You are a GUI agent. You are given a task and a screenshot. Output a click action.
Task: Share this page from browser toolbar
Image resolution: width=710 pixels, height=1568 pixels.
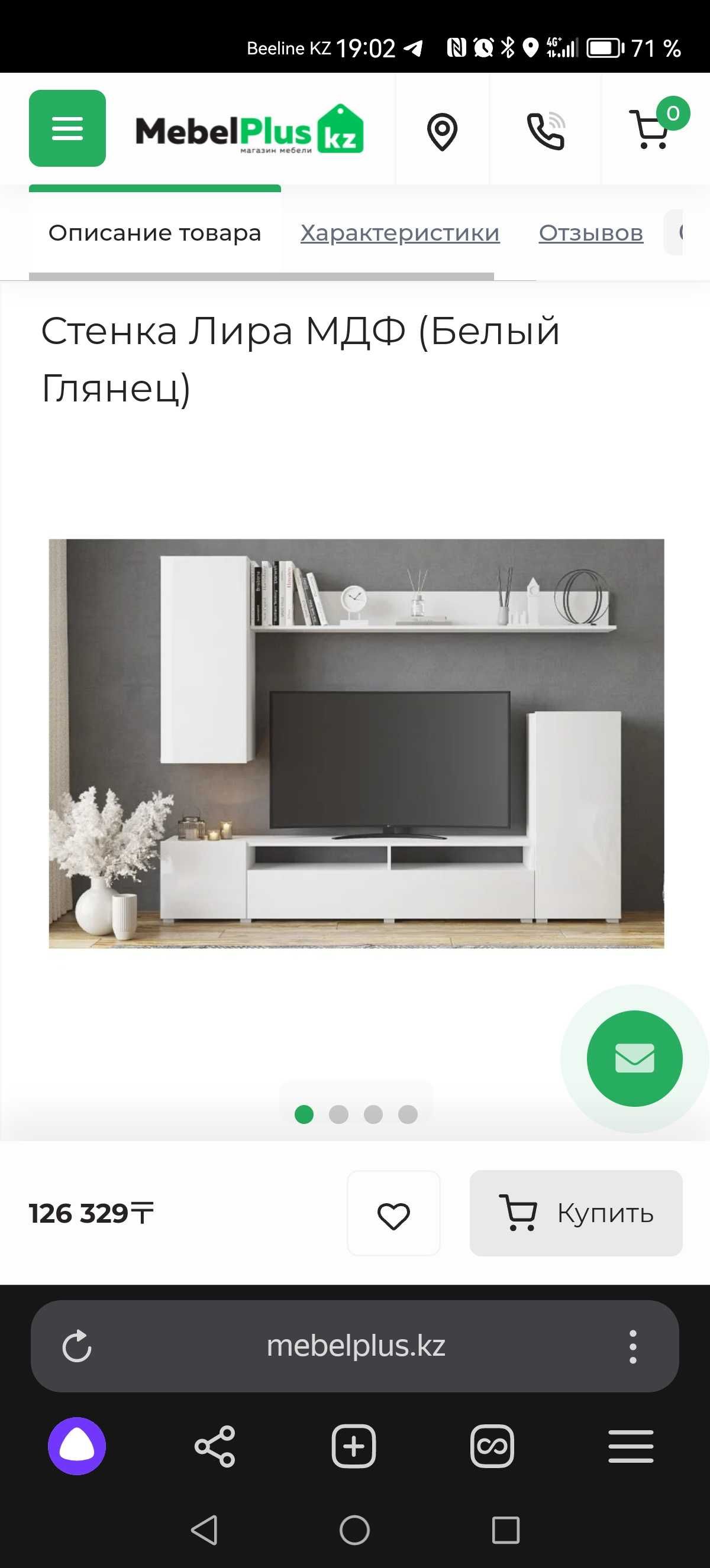pos(215,1446)
